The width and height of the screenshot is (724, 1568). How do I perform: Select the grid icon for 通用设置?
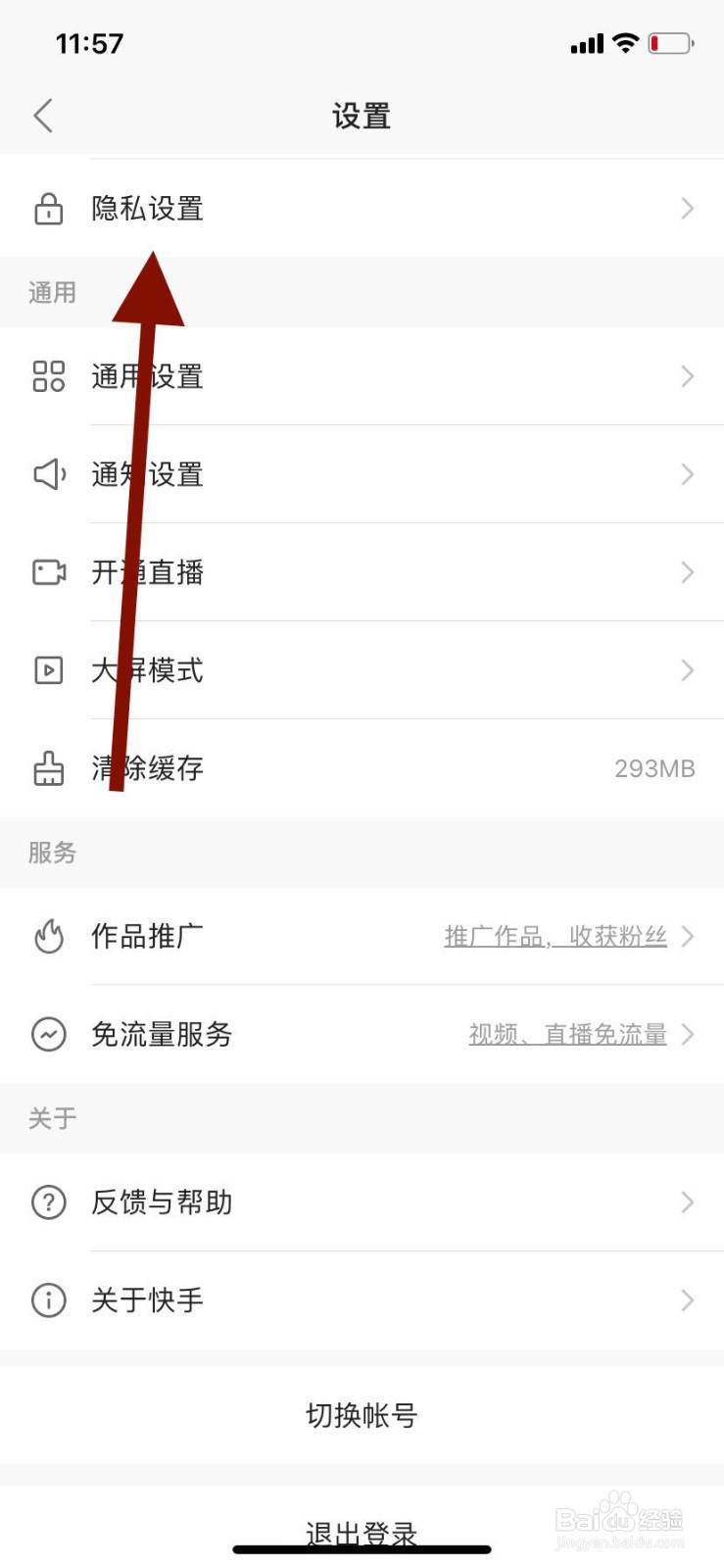point(47,376)
